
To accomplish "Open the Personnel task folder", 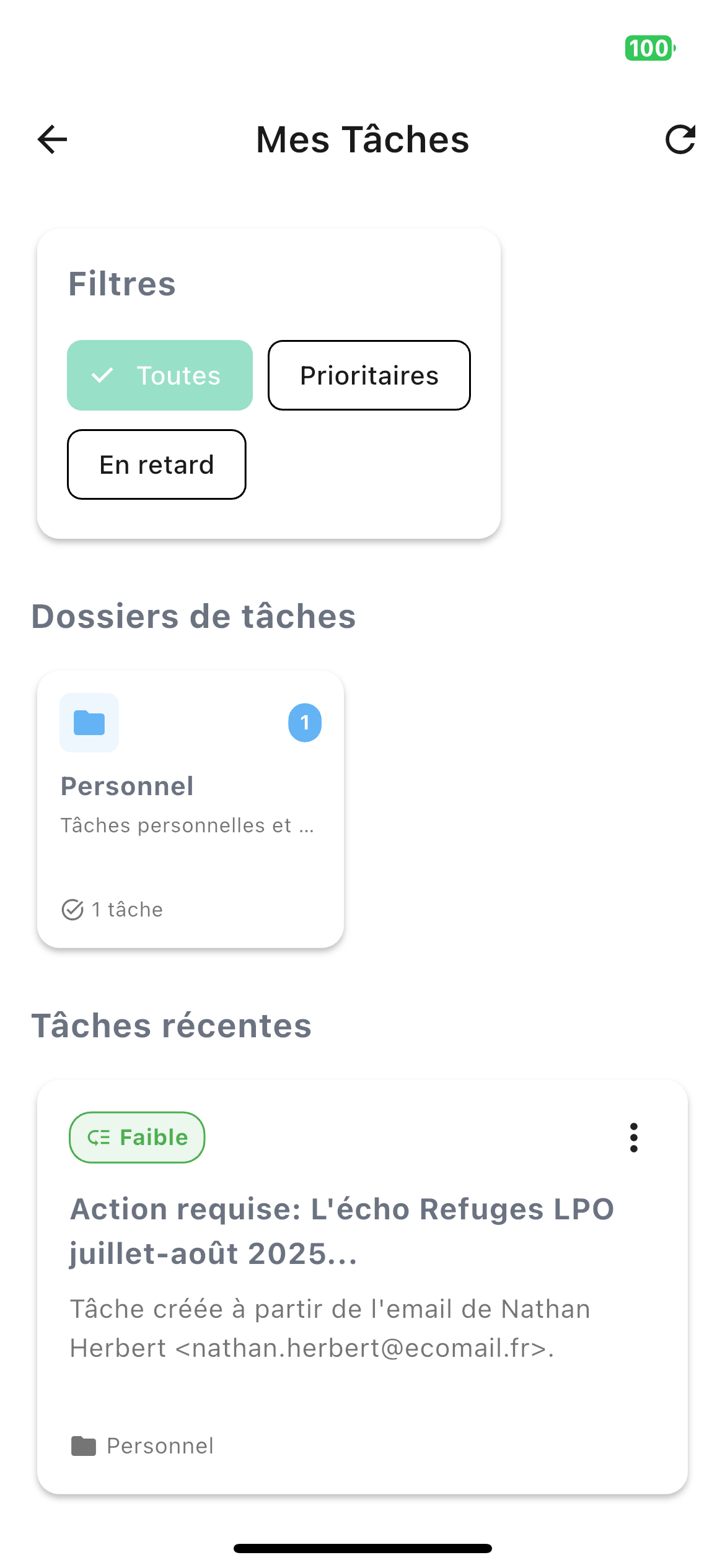I will 190,809.
